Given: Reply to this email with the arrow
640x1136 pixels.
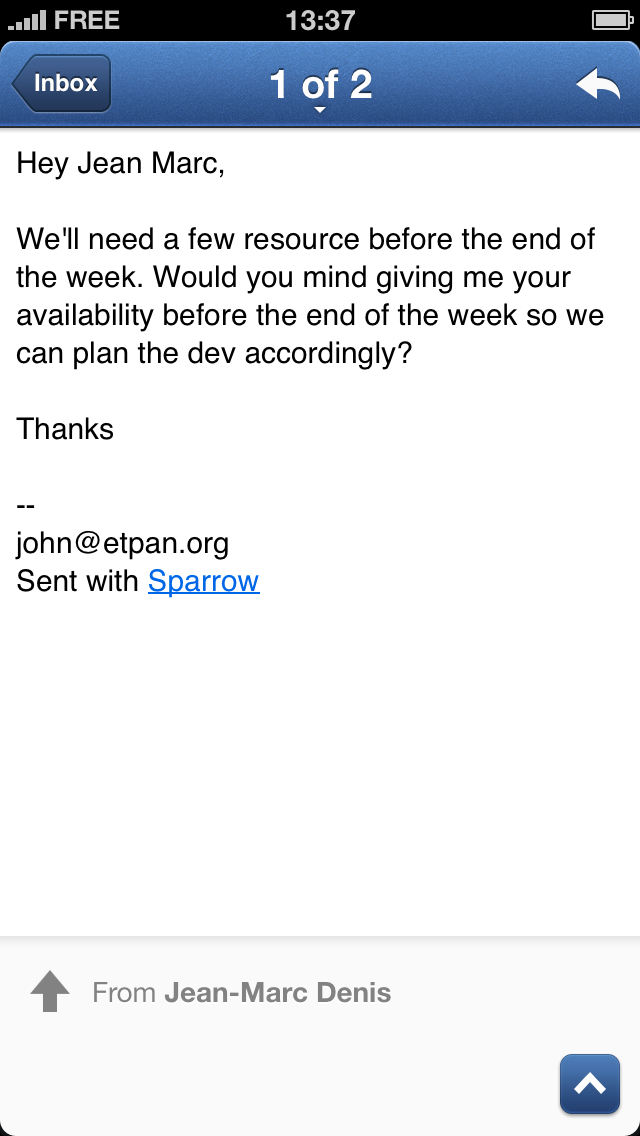Looking at the screenshot, I should (598, 86).
